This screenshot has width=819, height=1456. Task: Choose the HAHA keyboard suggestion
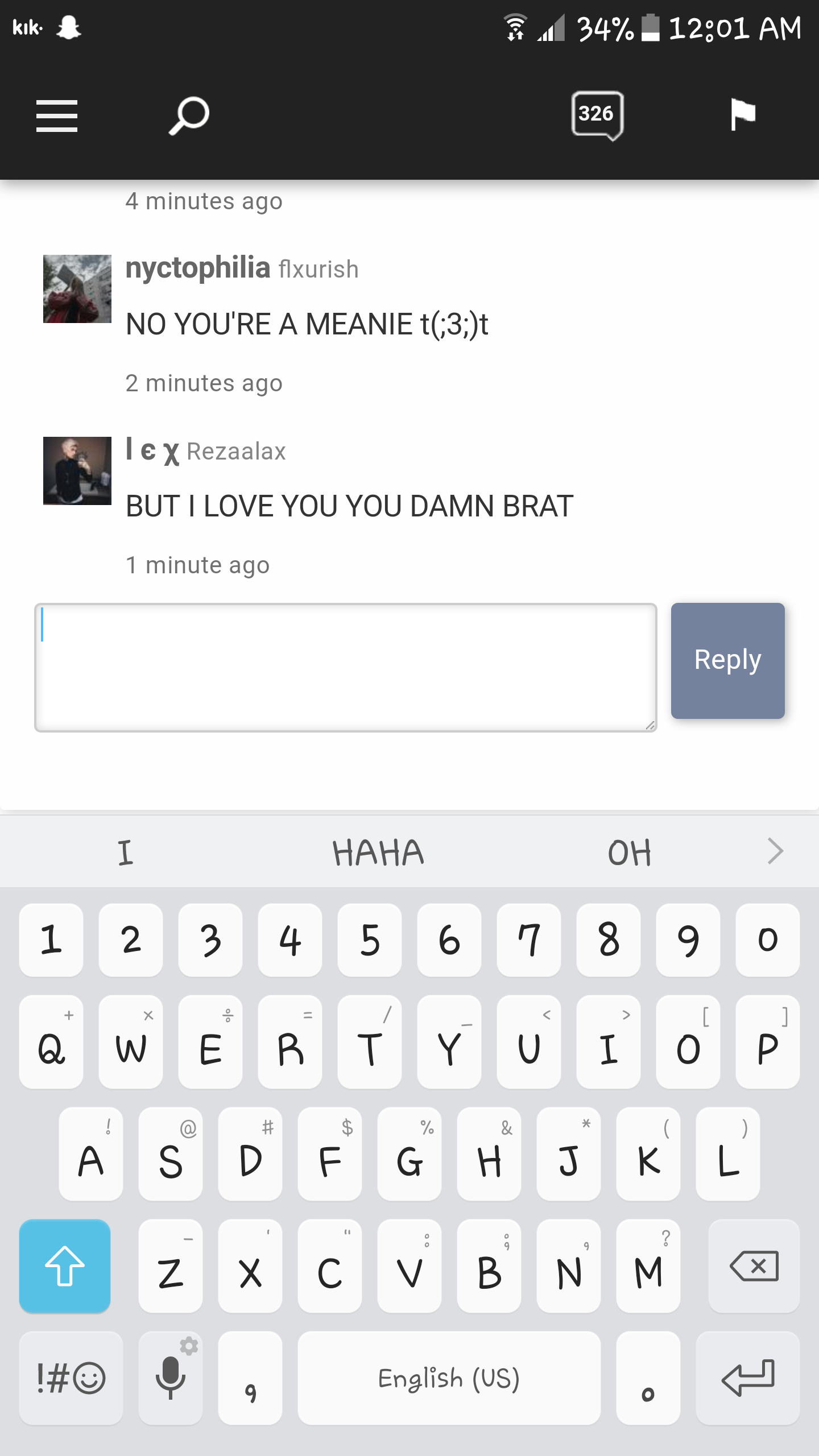click(378, 853)
